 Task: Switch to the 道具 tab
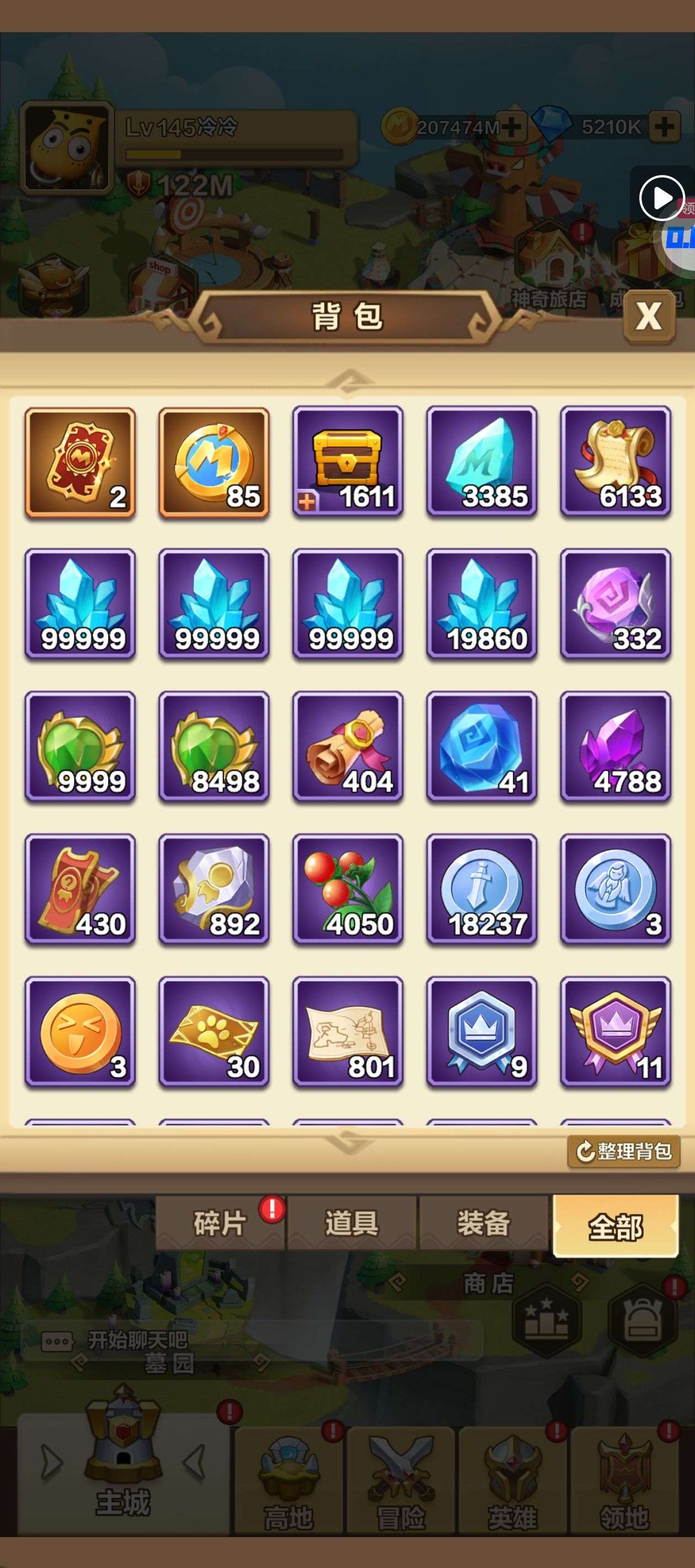351,1222
